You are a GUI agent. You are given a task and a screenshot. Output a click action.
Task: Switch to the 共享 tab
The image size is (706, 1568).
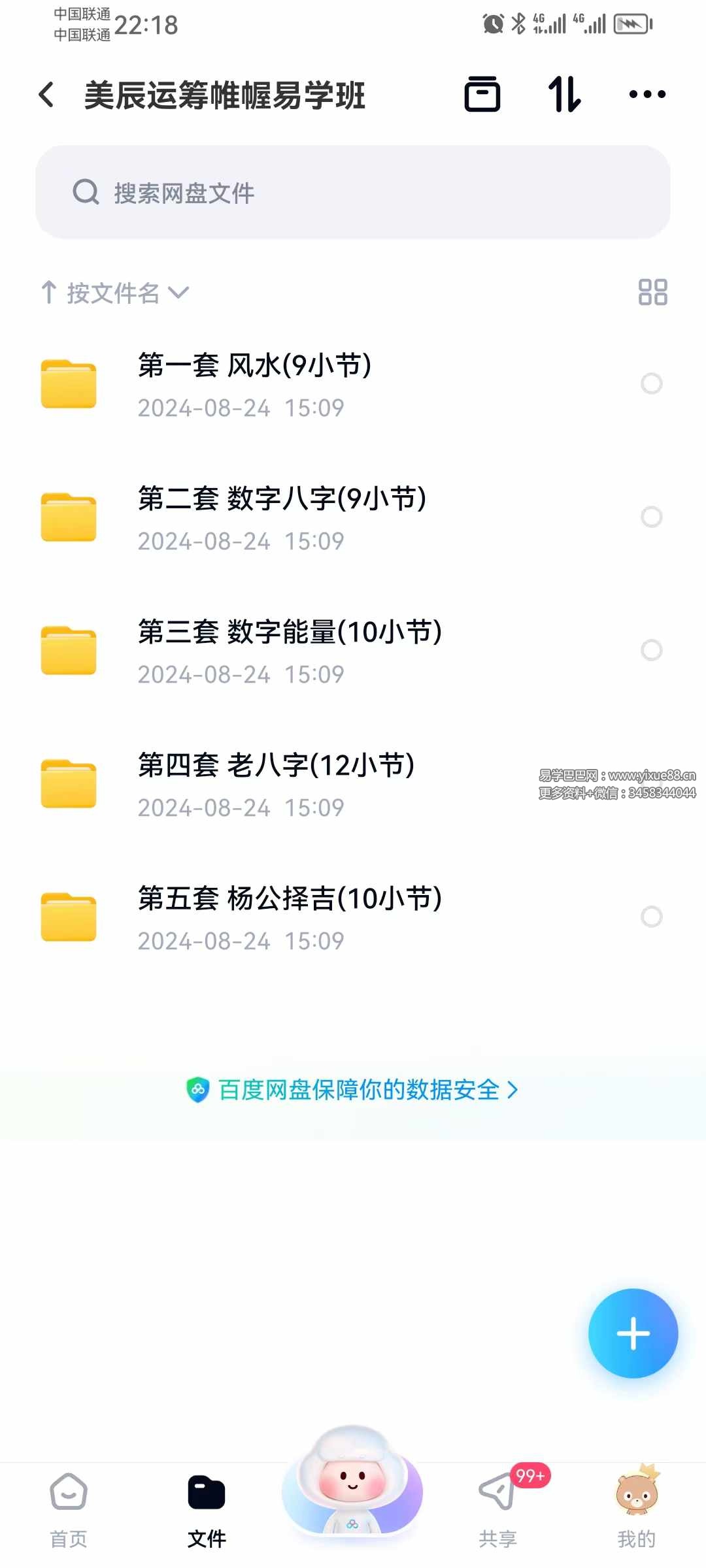498,1509
